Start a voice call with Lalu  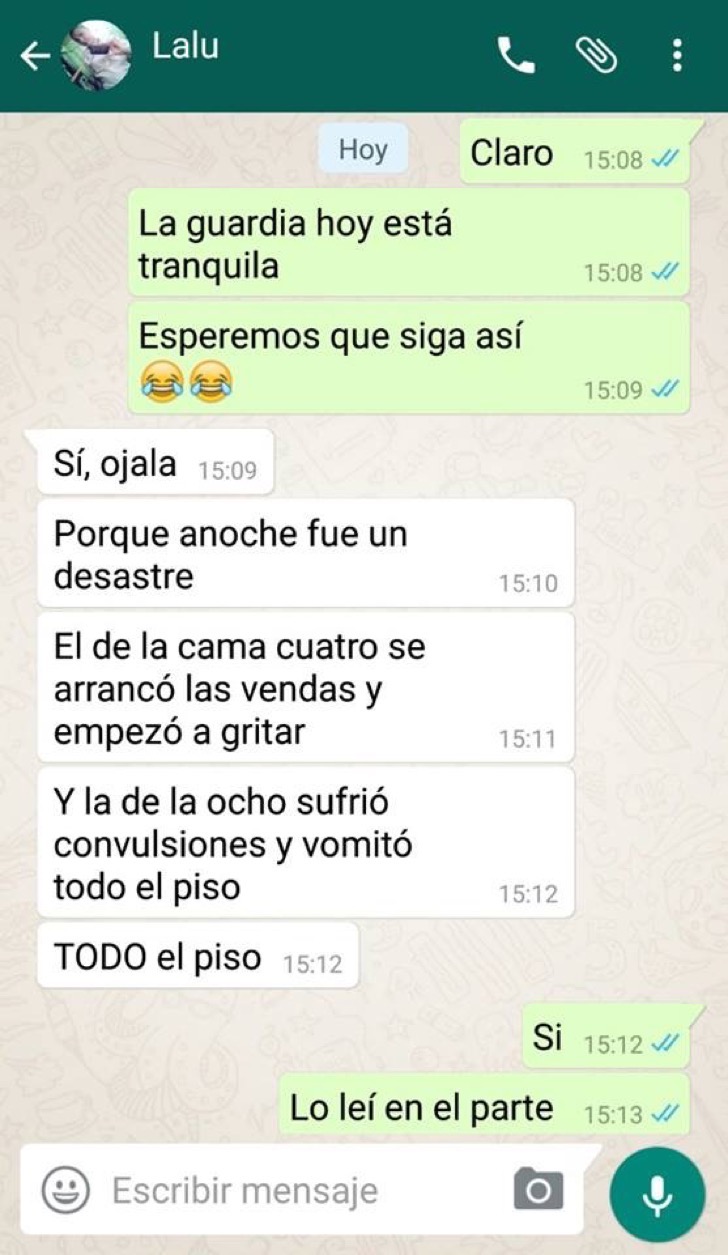(516, 56)
